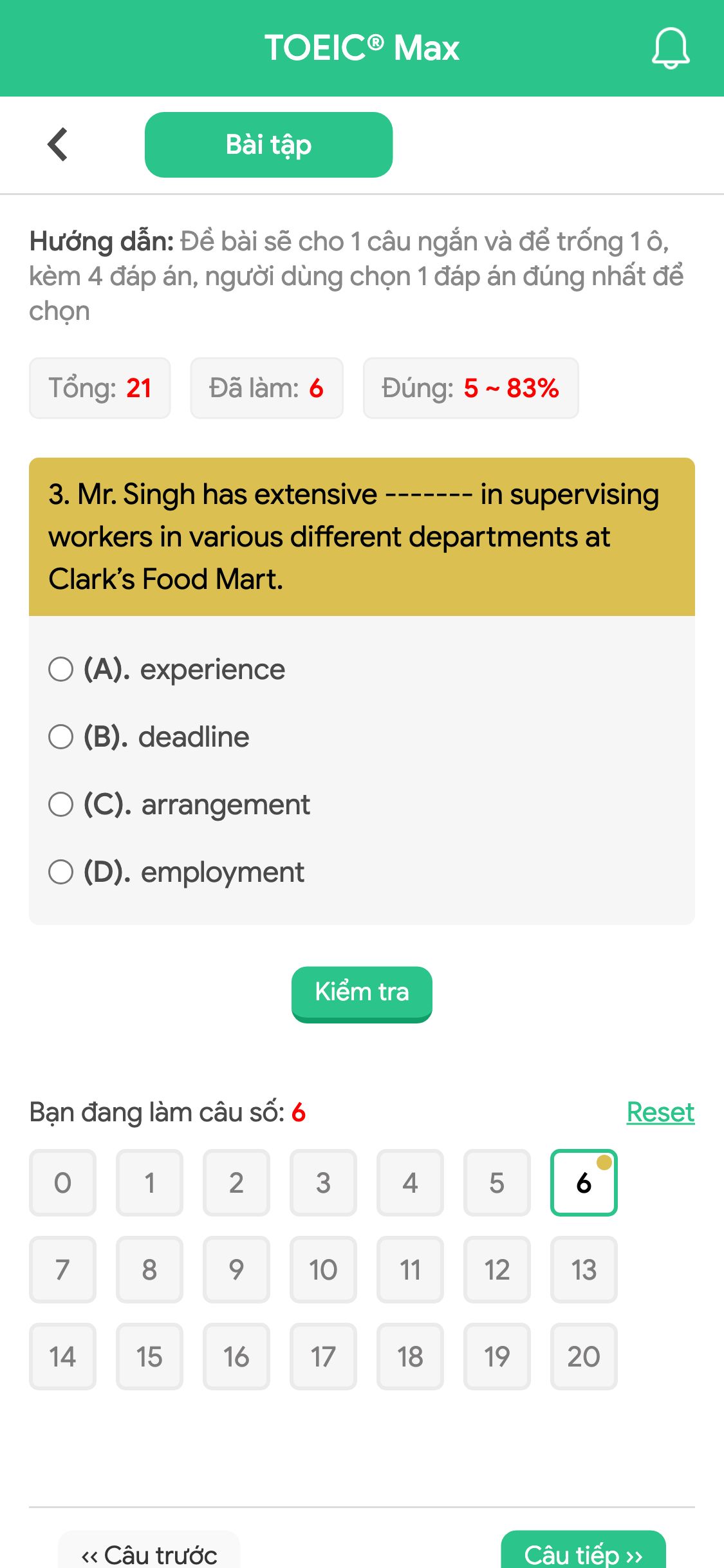Click the Reset link
Image resolution: width=724 pixels, height=1568 pixels.
coord(660,1112)
